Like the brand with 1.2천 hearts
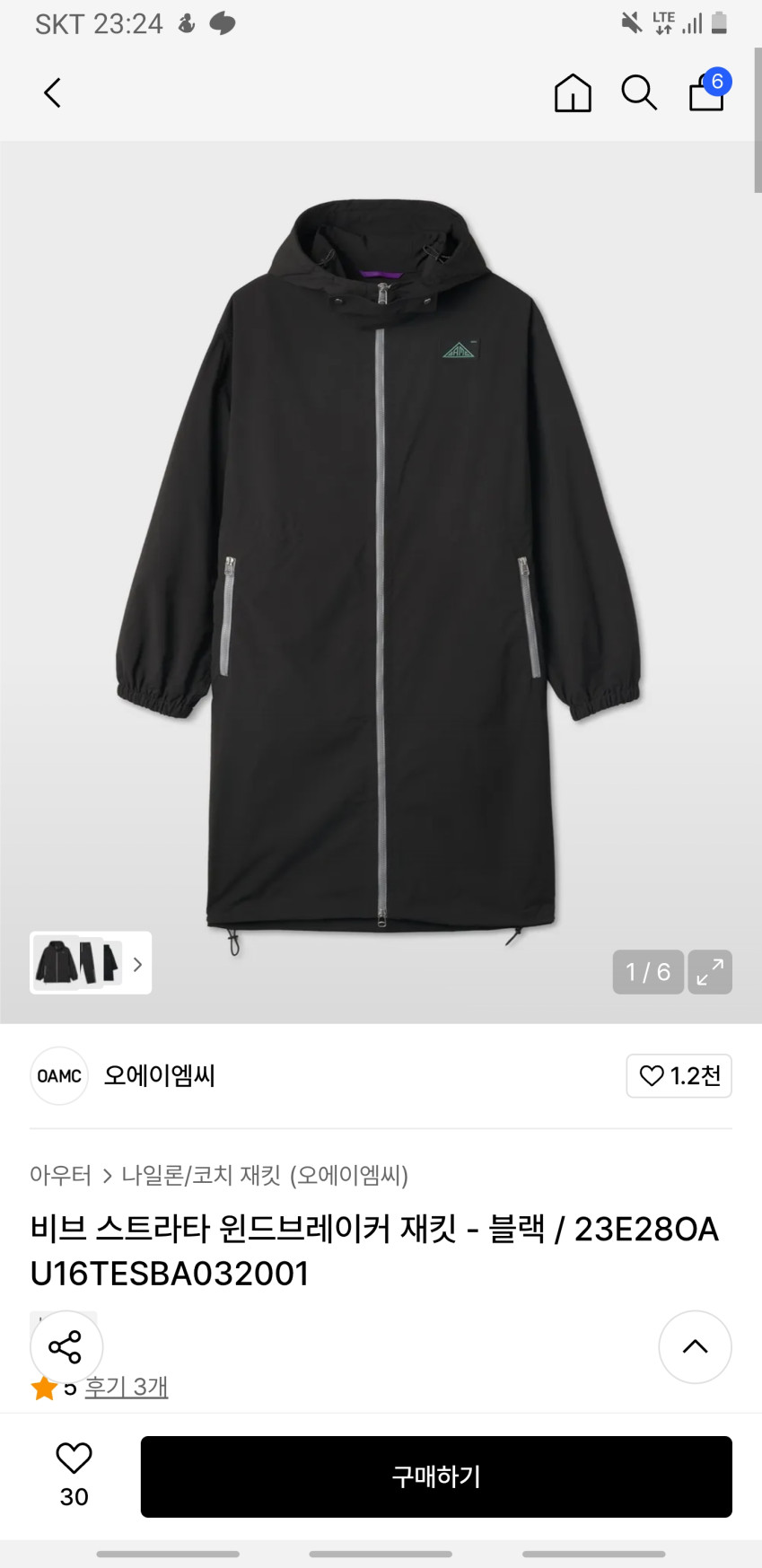 pyautogui.click(x=679, y=1075)
